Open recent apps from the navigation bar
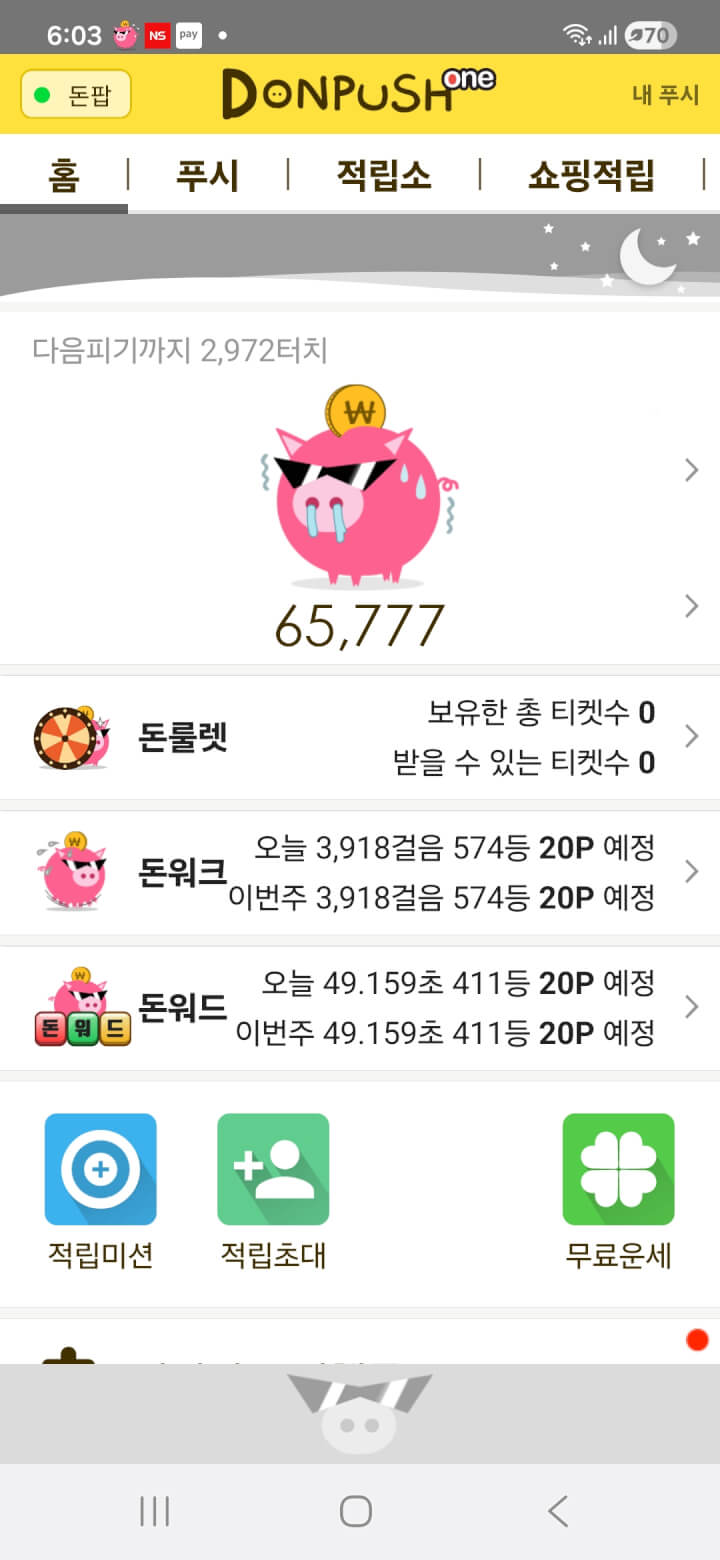 (155, 1511)
